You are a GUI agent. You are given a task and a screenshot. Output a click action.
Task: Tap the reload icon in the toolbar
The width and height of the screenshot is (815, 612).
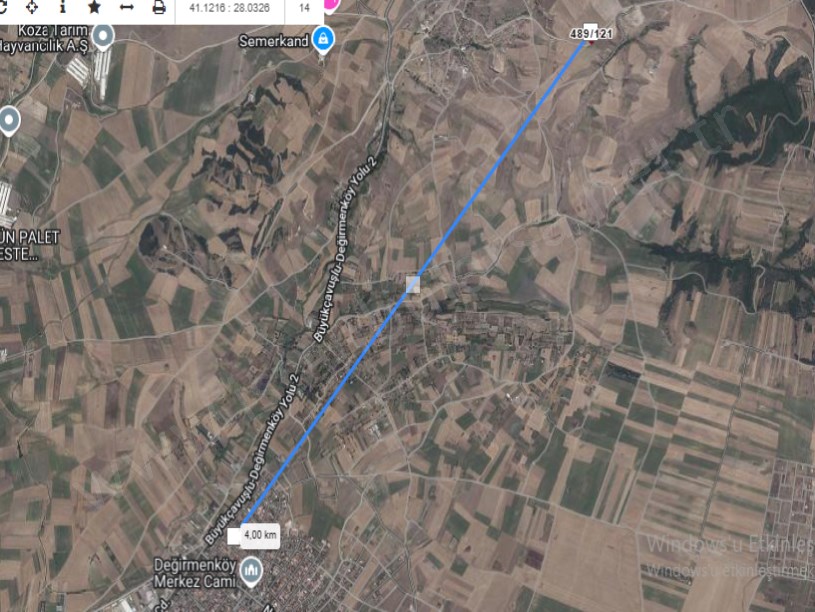point(4,7)
